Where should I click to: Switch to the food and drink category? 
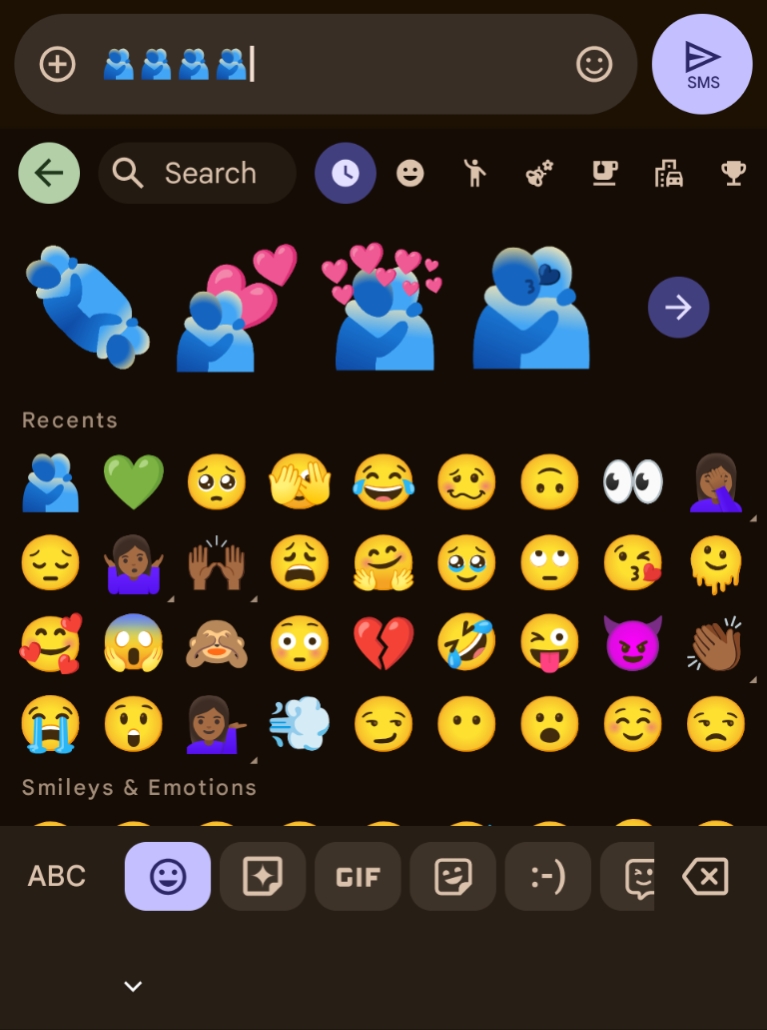pos(604,173)
